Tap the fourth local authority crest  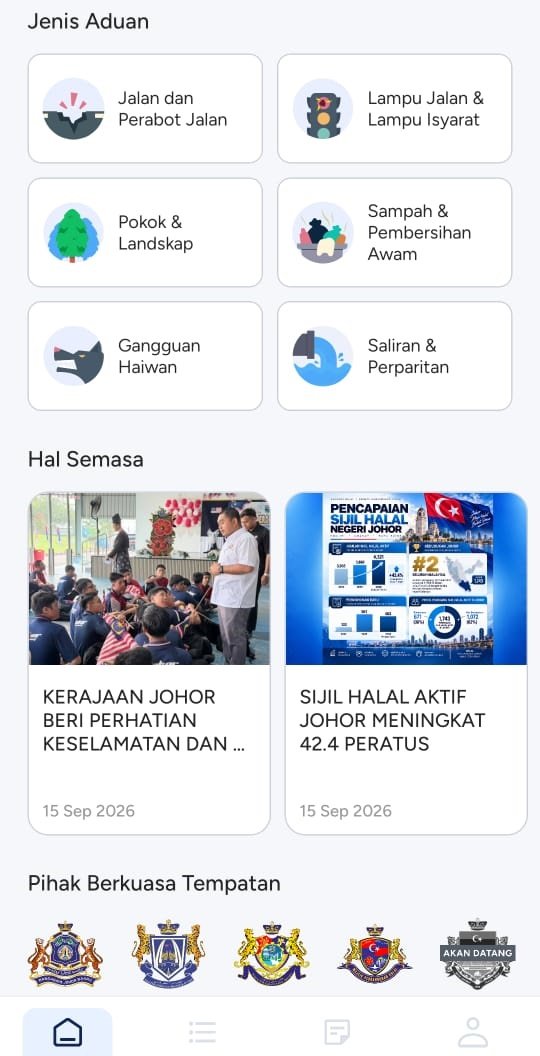[x=375, y=954]
